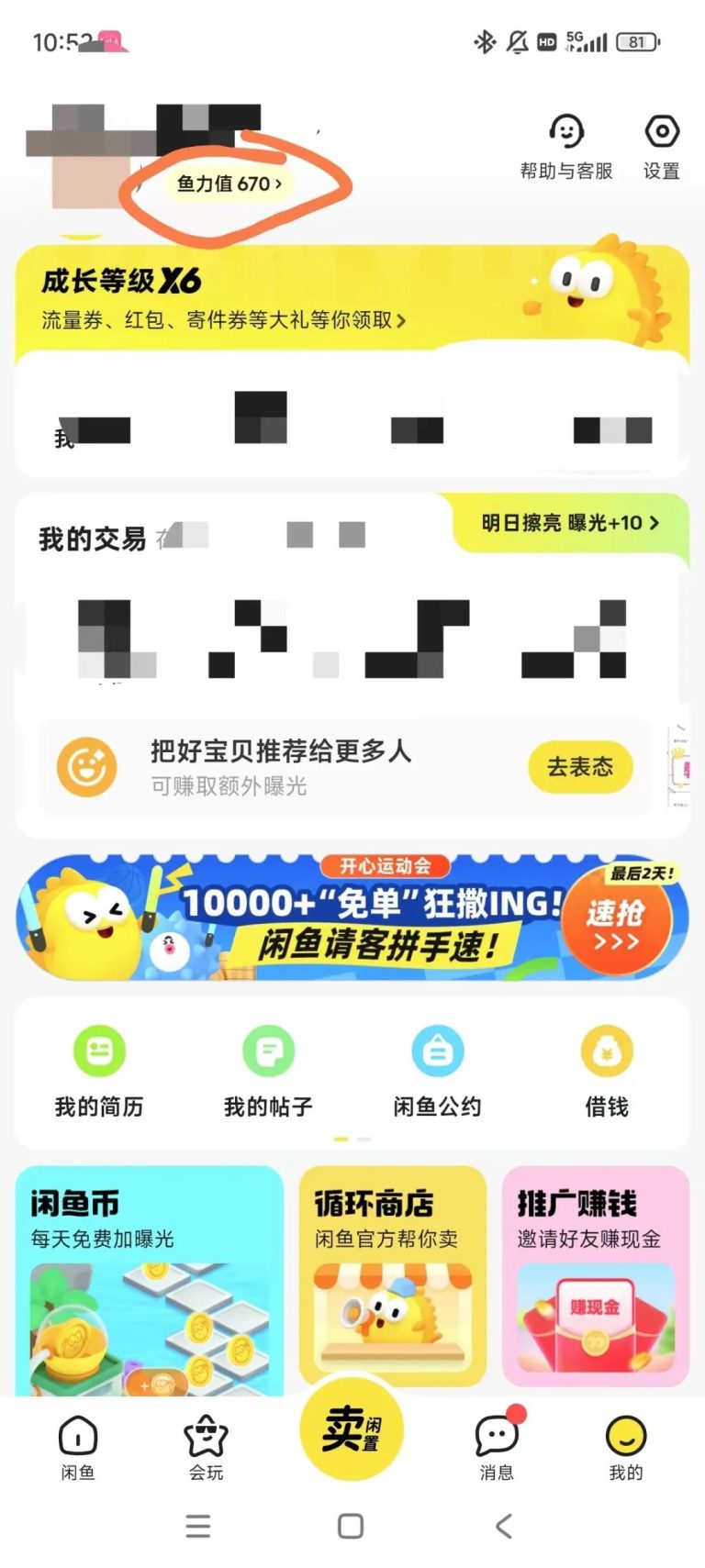Open 帮助与客服 help center
This screenshot has width=705, height=1568.
coord(565,147)
